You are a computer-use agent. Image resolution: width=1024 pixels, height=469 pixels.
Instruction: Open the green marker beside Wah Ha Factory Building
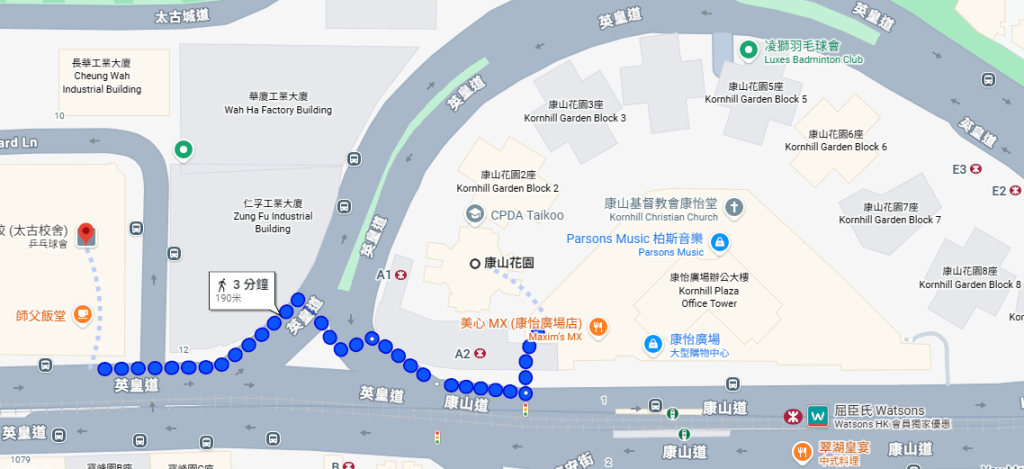click(x=183, y=151)
